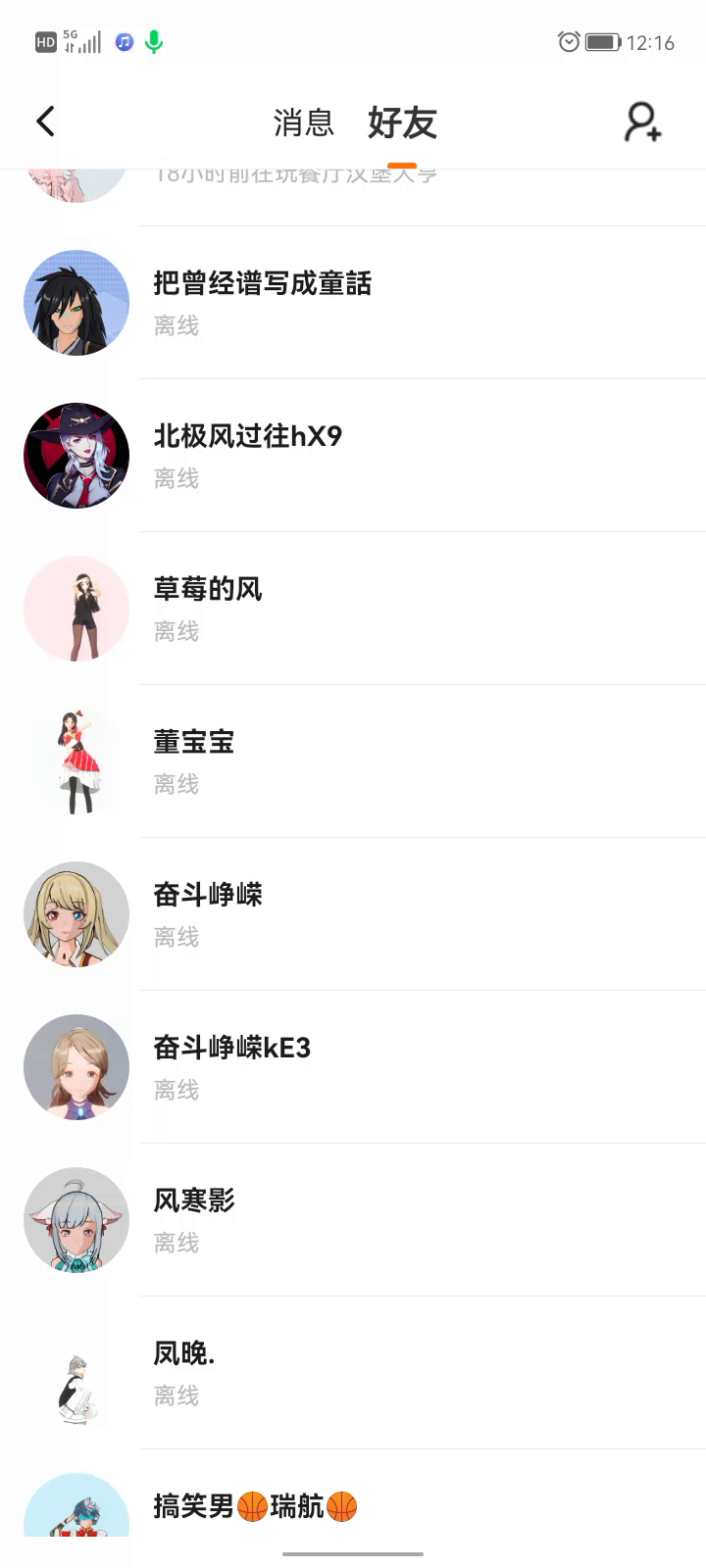Select the 好友 tab

coord(402,123)
